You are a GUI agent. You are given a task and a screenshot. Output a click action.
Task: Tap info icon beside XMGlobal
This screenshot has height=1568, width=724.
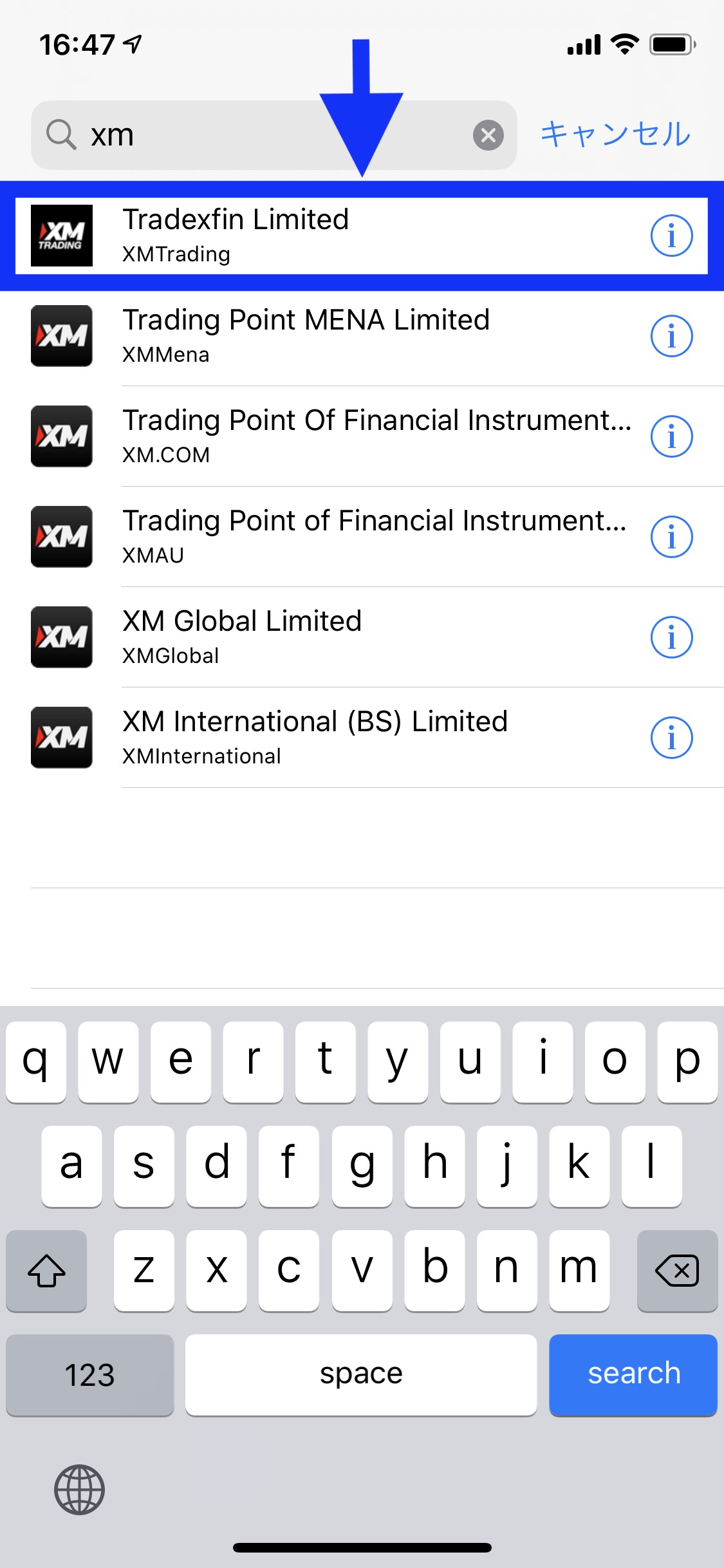tap(671, 637)
